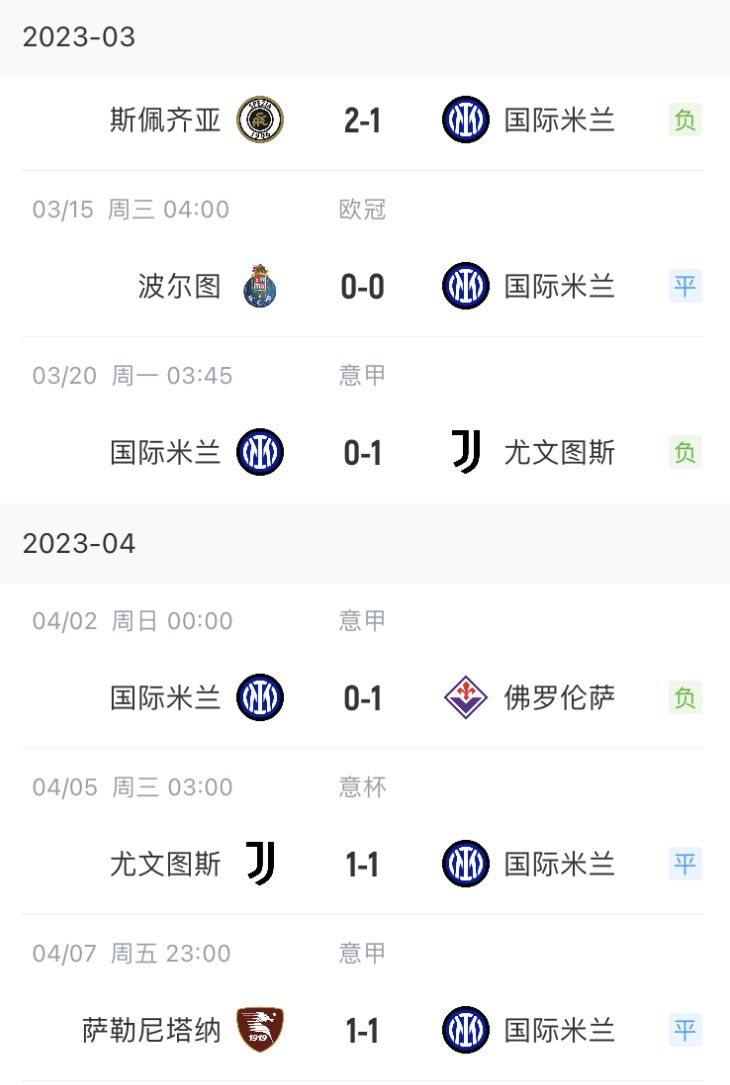View the 波尔图 vs 国际米兰 欧冠 match

[362, 287]
